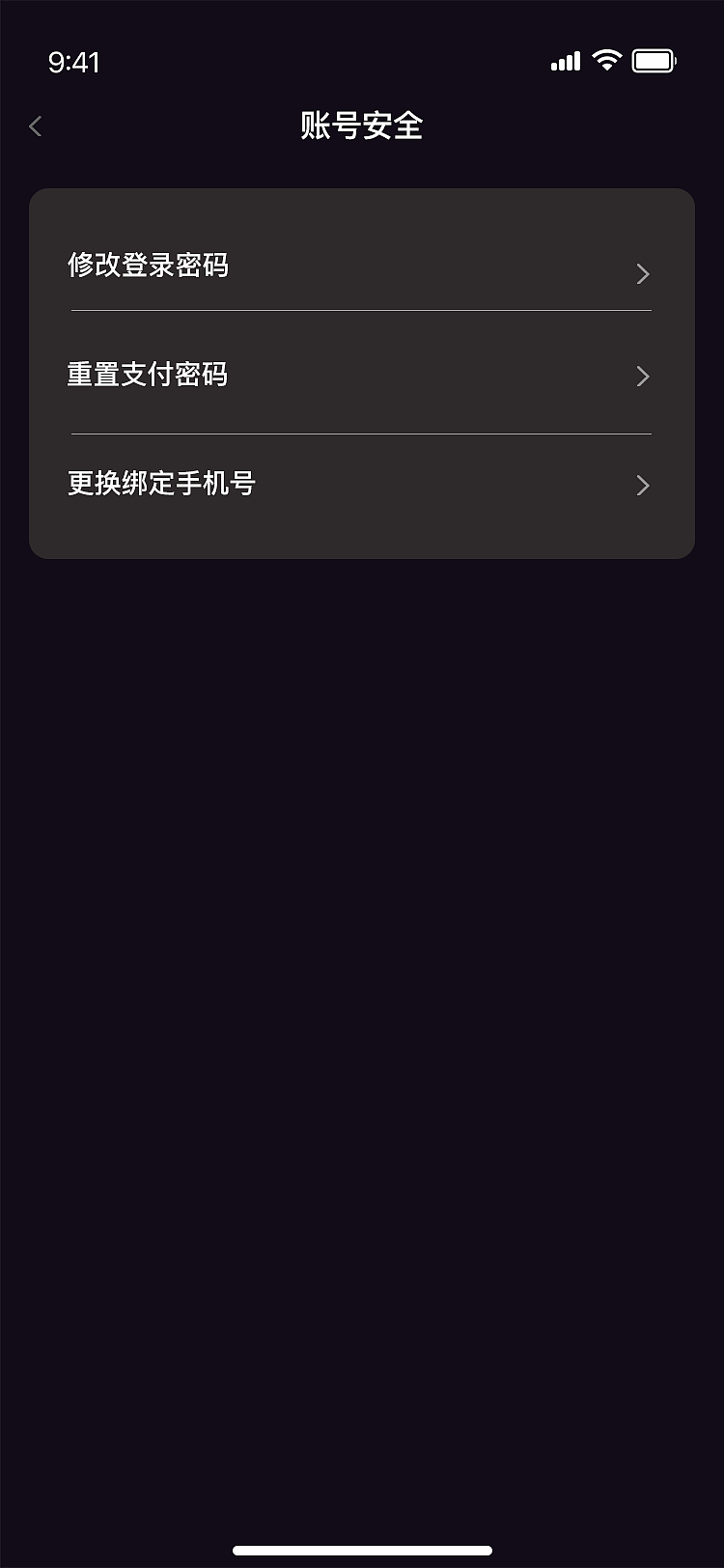Viewport: 724px width, 1568px height.
Task: Tap the 修改登录密码 row label text
Action: 148,266
